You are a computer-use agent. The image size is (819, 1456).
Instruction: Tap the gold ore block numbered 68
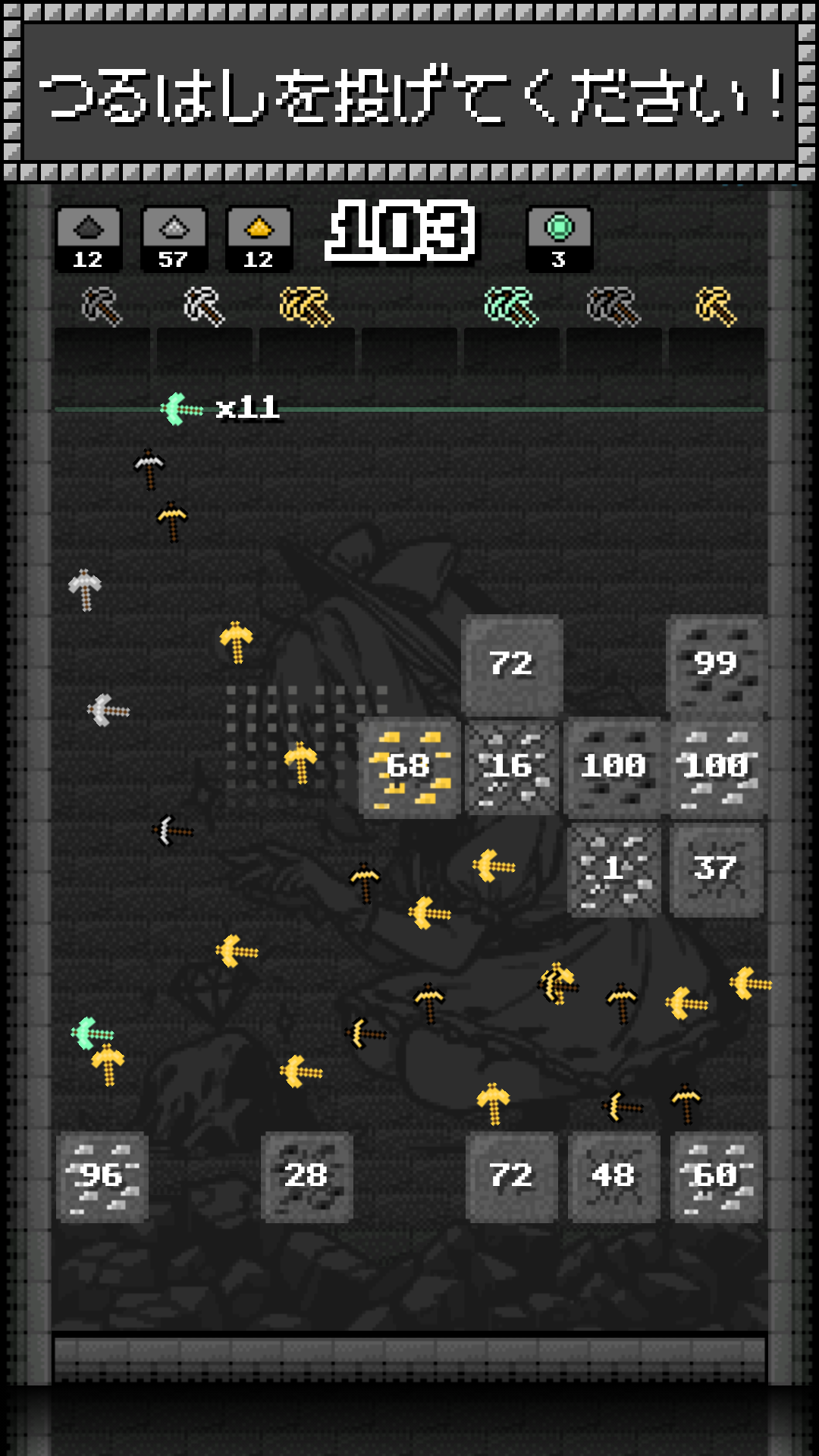(409, 767)
